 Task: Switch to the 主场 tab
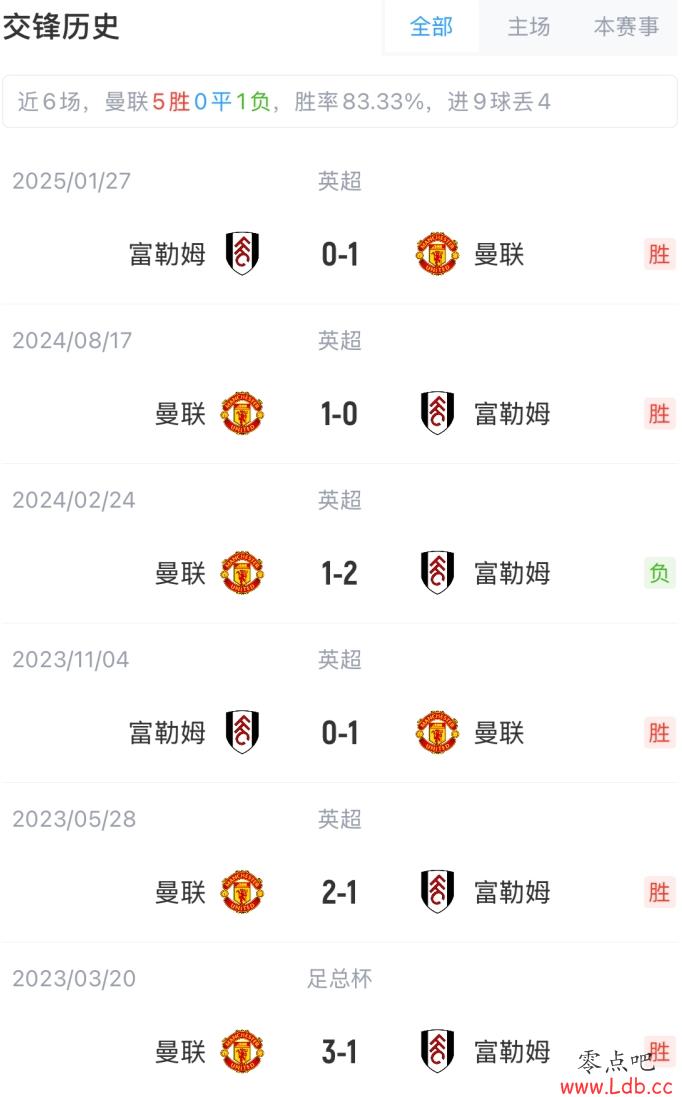point(528,27)
